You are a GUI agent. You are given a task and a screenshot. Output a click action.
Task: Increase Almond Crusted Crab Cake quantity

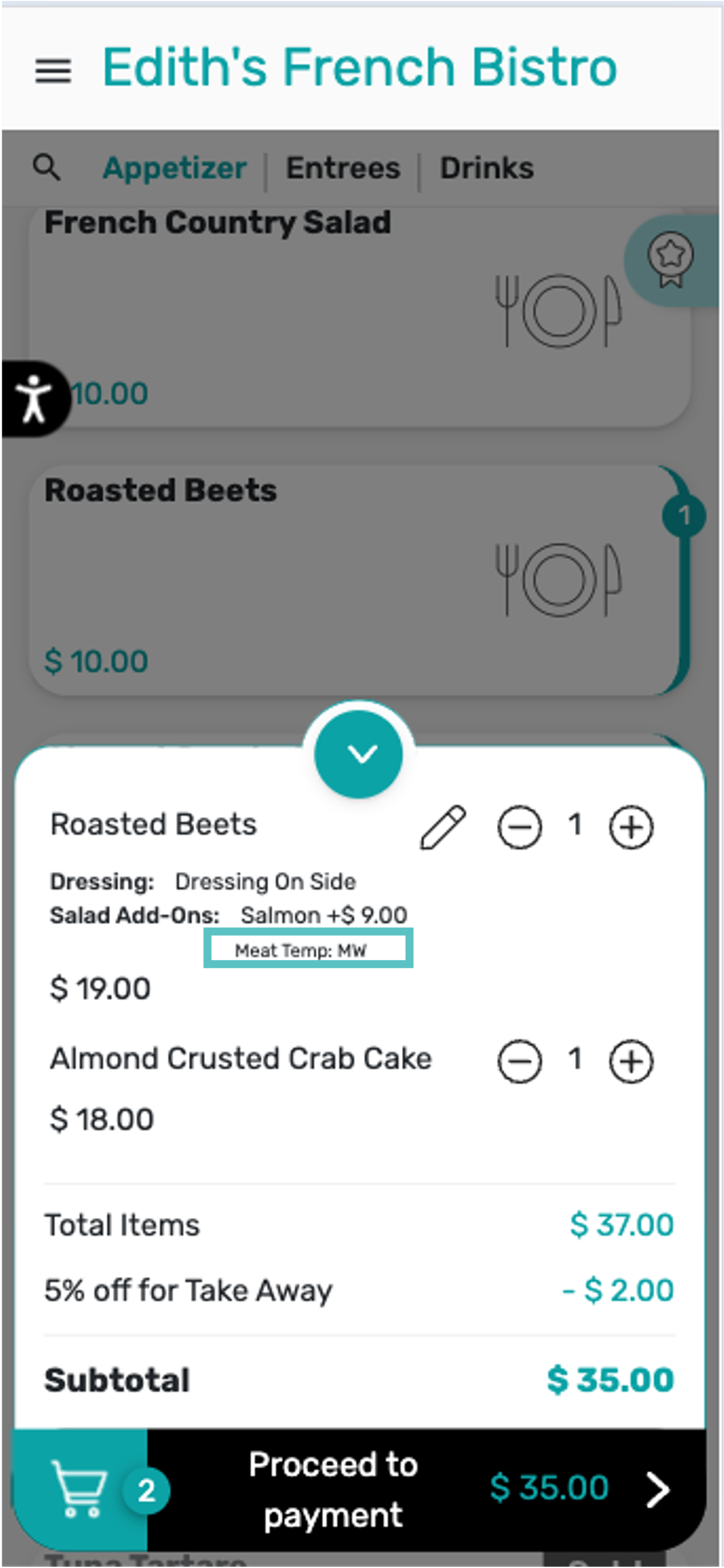(x=631, y=1061)
